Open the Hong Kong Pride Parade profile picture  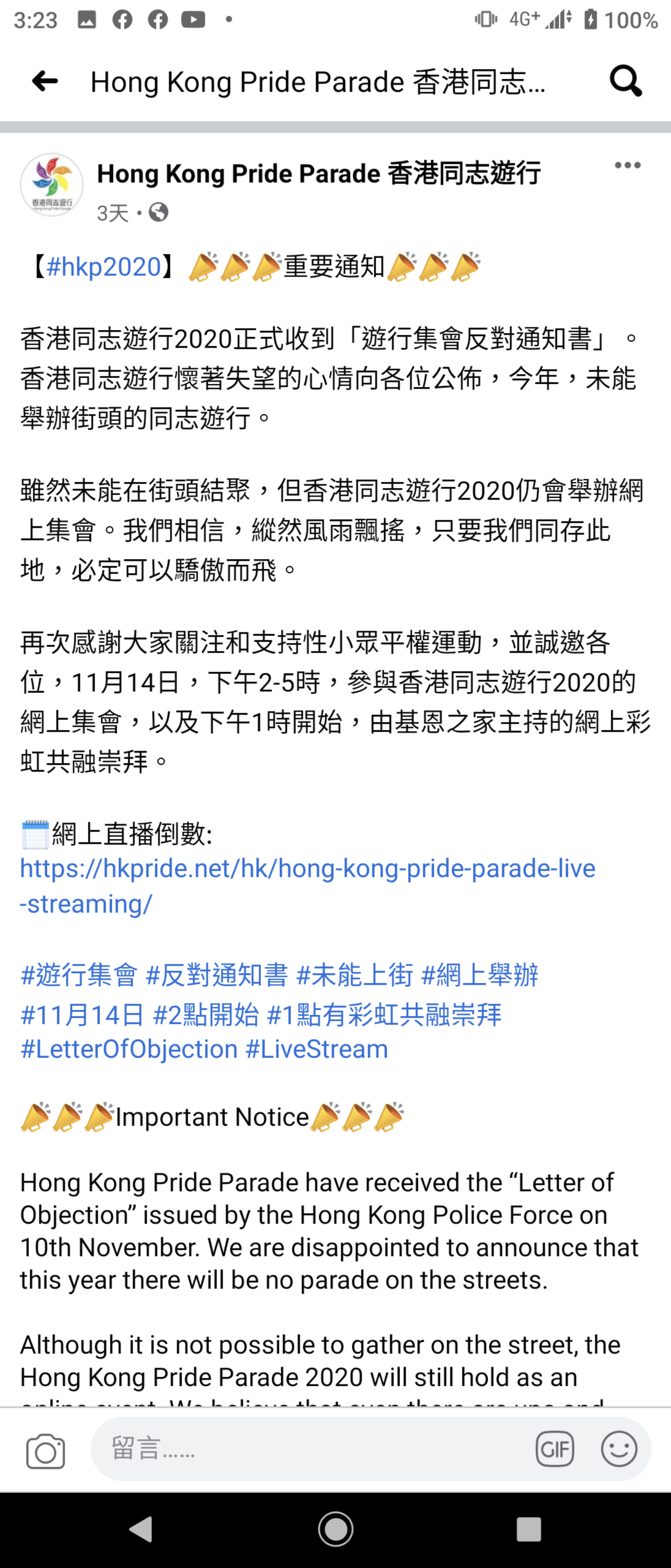point(52,185)
